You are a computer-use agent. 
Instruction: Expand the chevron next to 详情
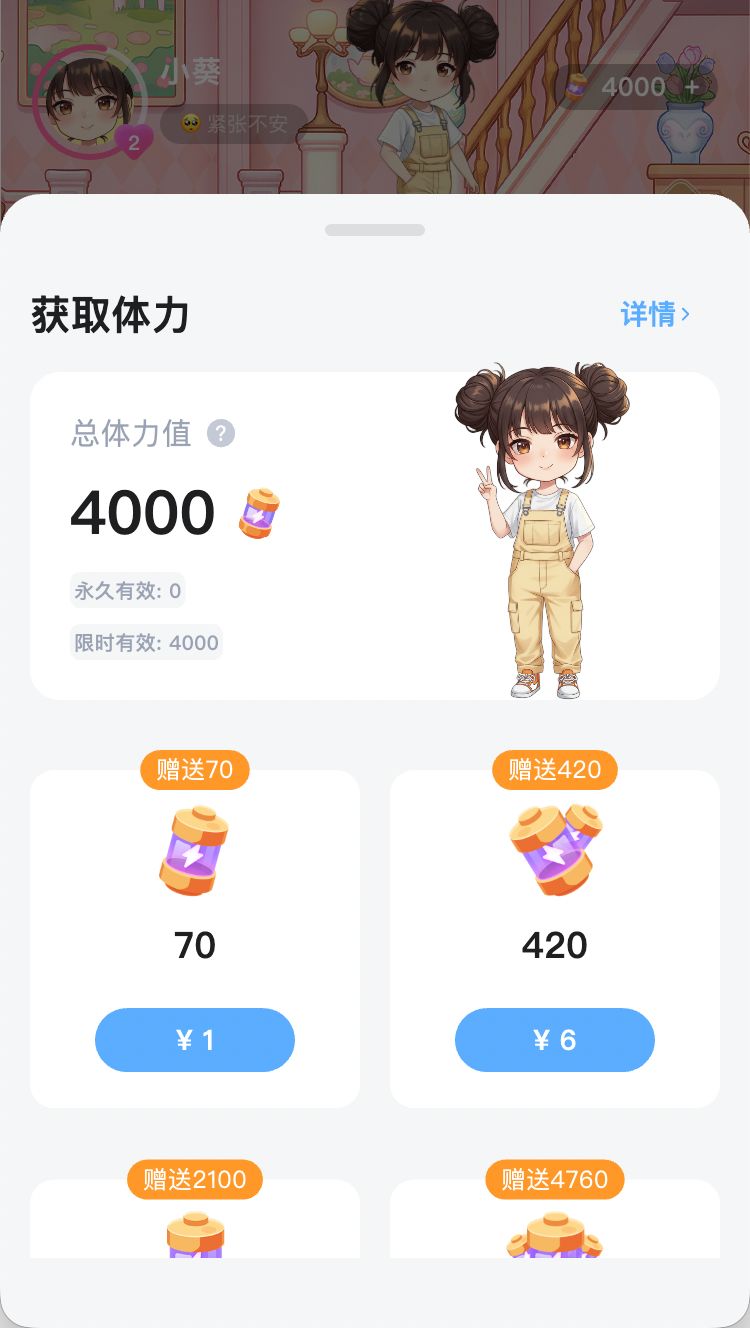pyautogui.click(x=686, y=315)
